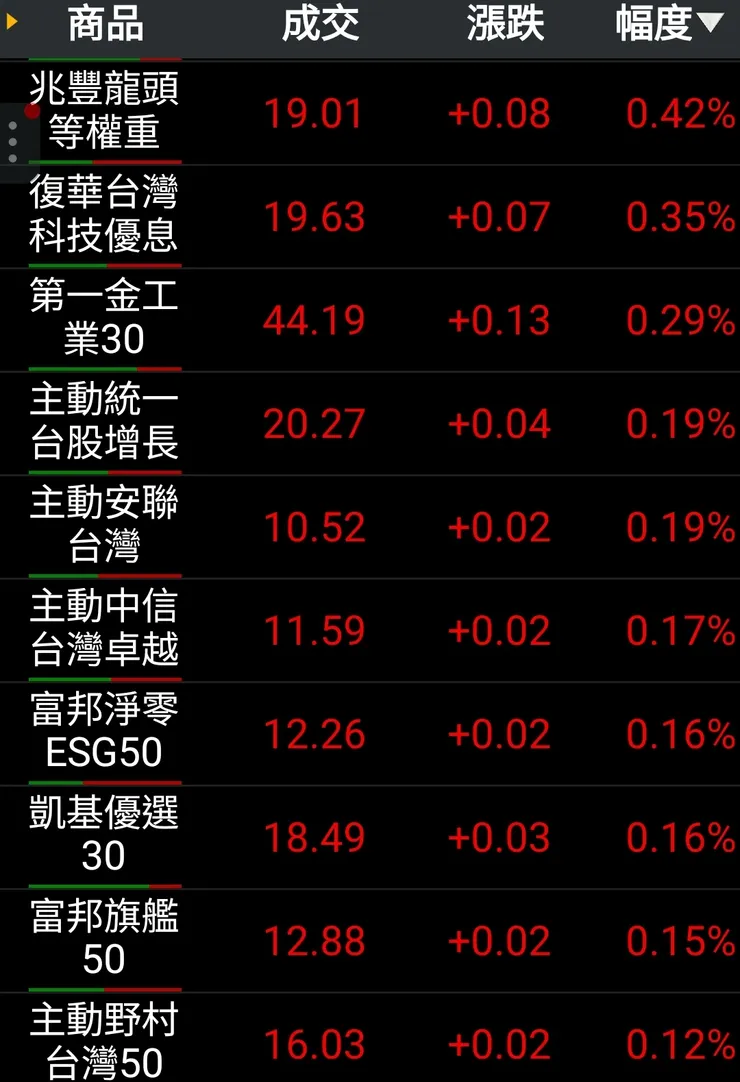
Task: Select the 復華台灣科技優息 row
Action: [104, 217]
